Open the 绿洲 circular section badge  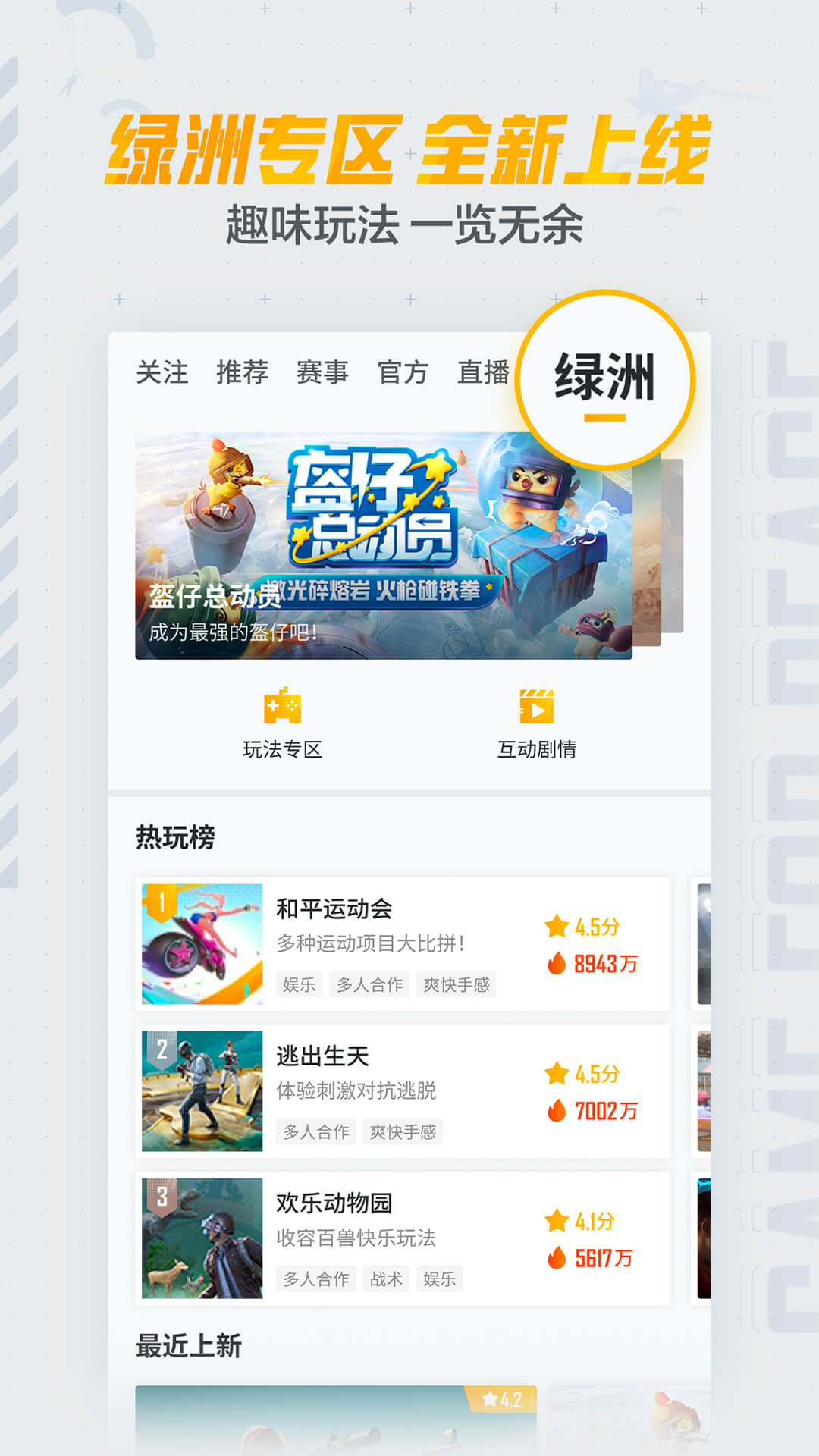[x=607, y=375]
